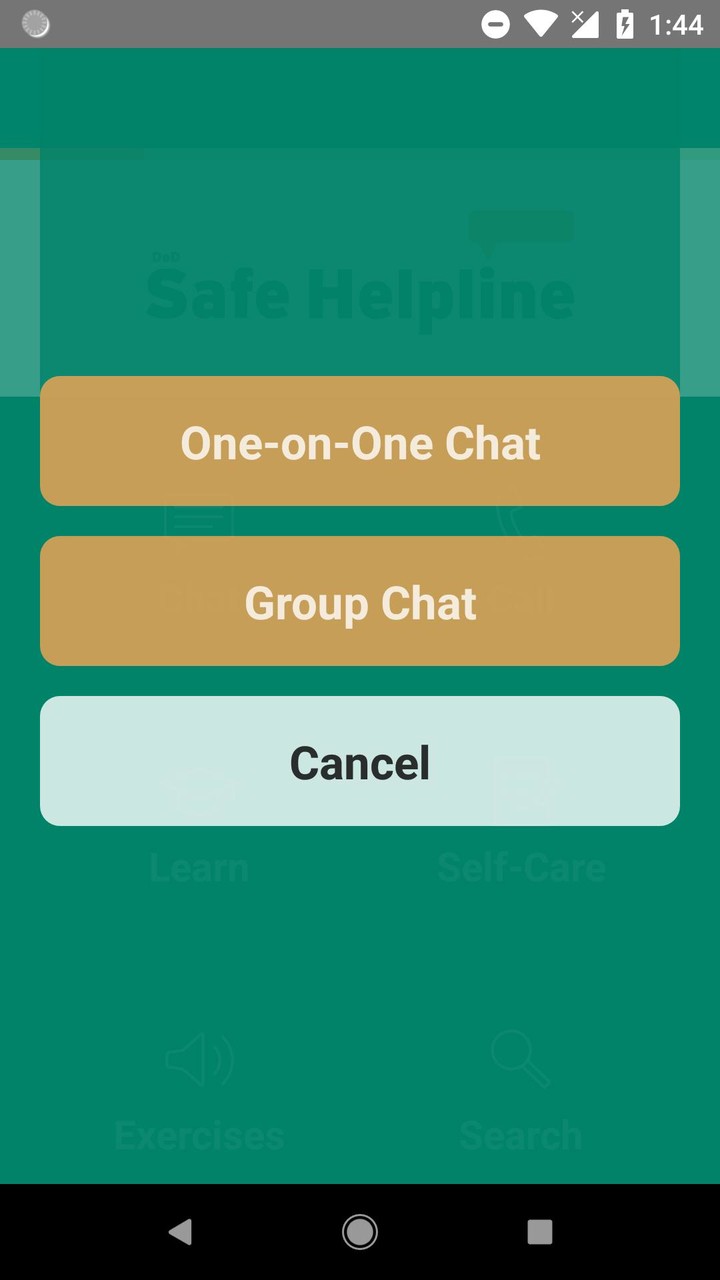The image size is (720, 1280).
Task: Cancel the chat selection dialog
Action: pos(360,761)
